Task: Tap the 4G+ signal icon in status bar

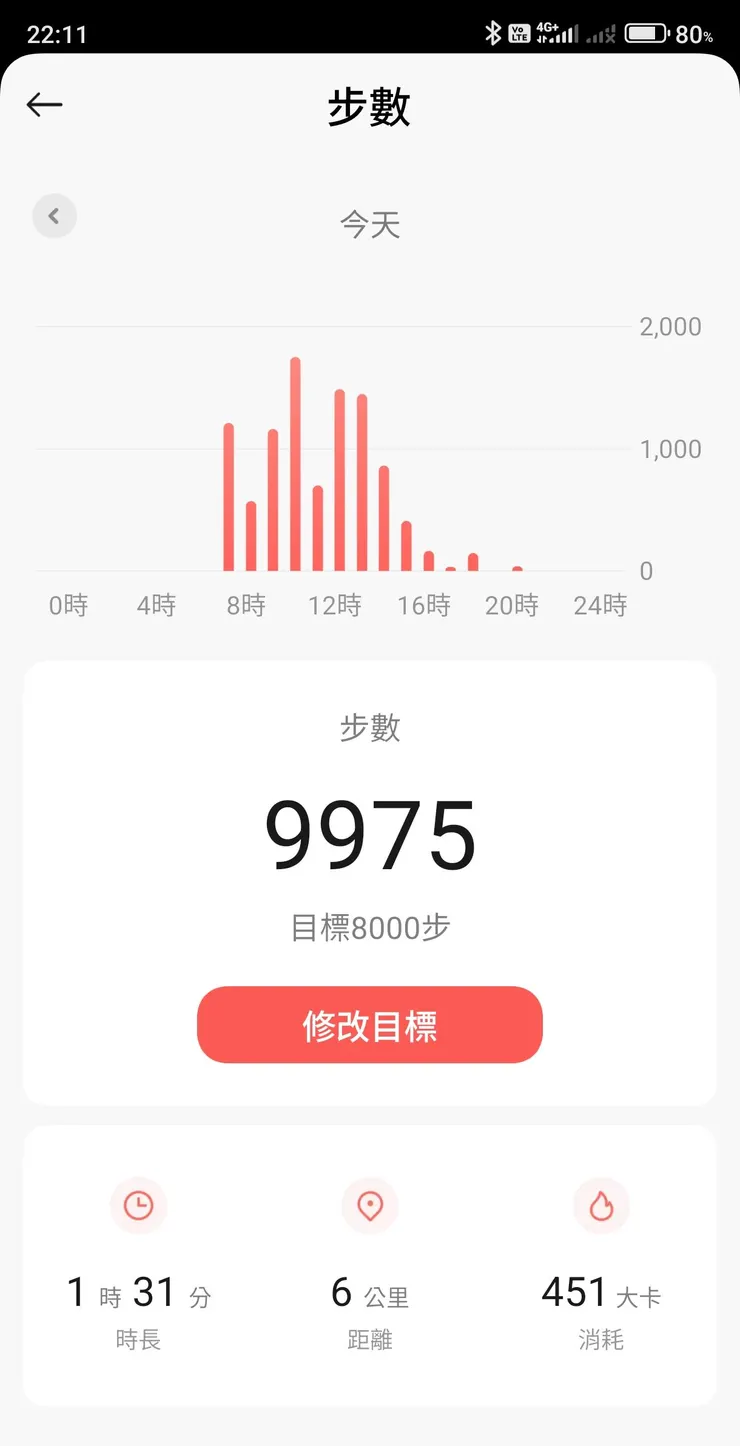Action: pos(554,31)
